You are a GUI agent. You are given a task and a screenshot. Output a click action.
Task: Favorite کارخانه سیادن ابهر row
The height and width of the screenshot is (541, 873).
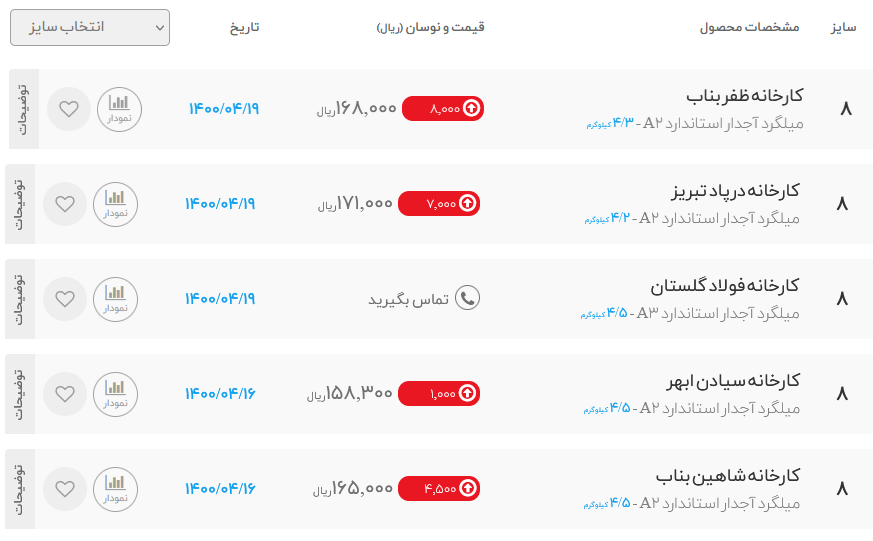tap(65, 394)
